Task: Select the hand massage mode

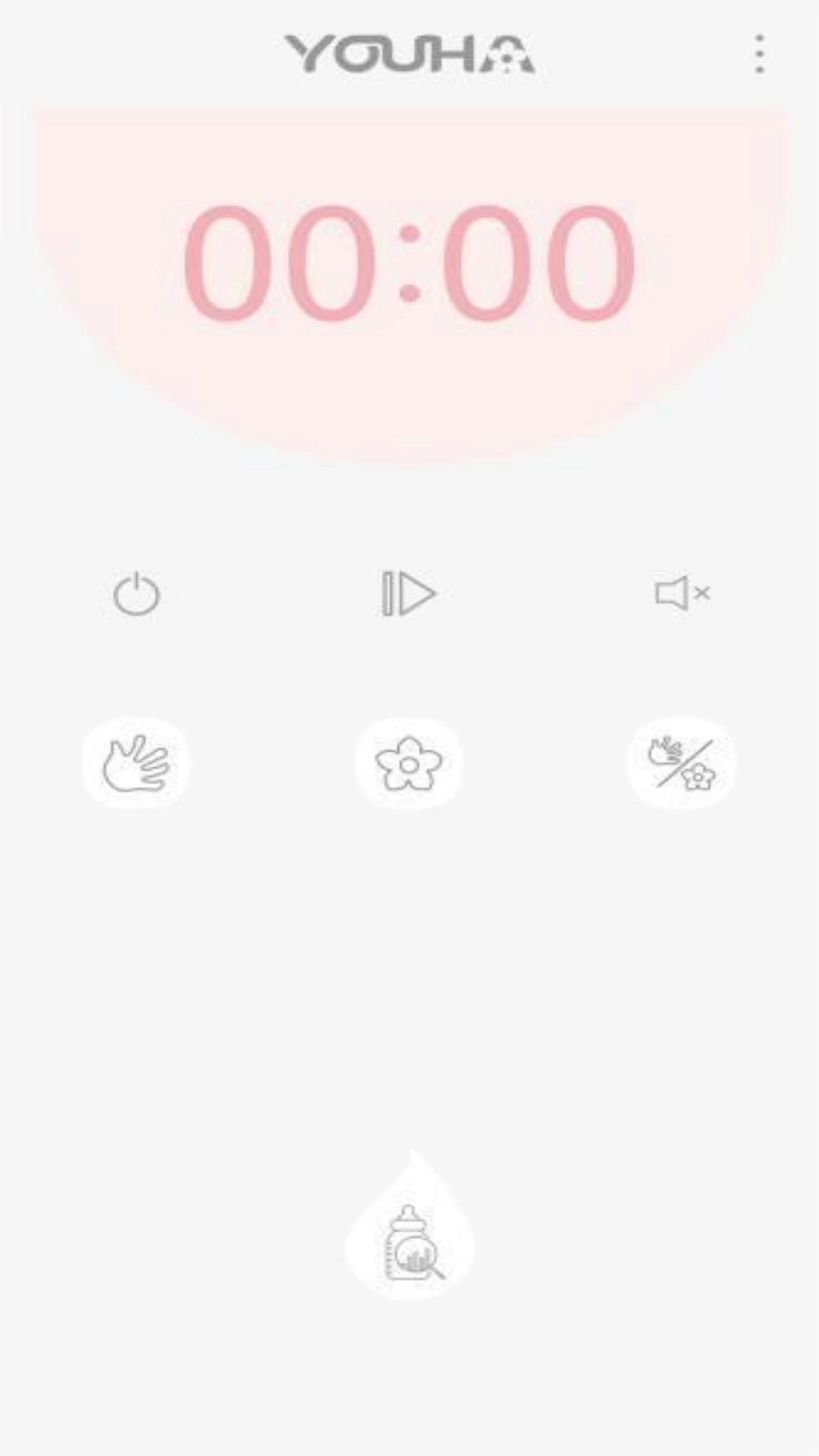Action: 136,763
